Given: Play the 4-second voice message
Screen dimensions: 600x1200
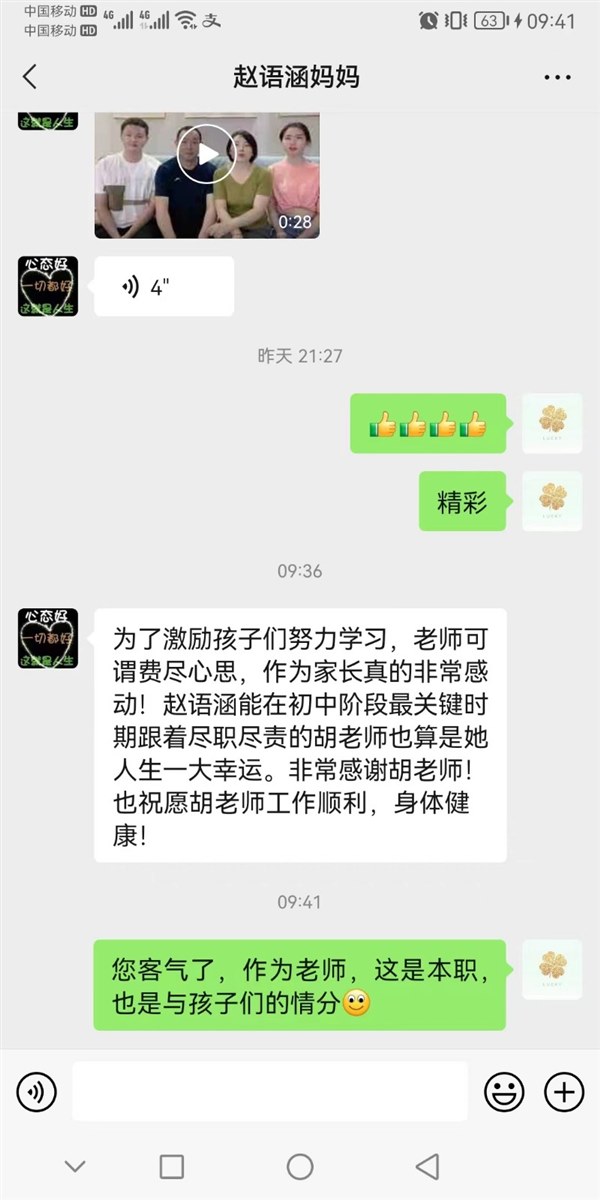Looking at the screenshot, I should 164,287.
